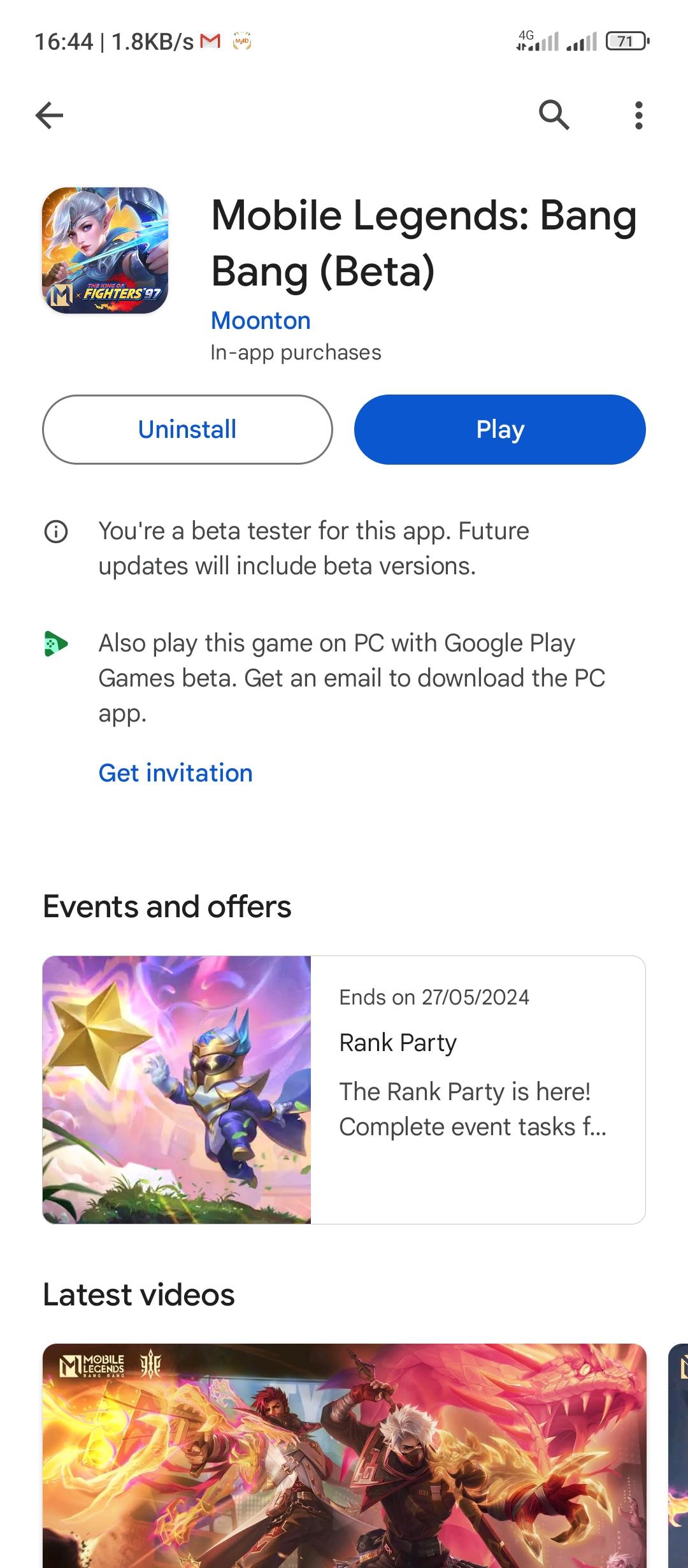Open the Moonton developer page

click(x=261, y=321)
